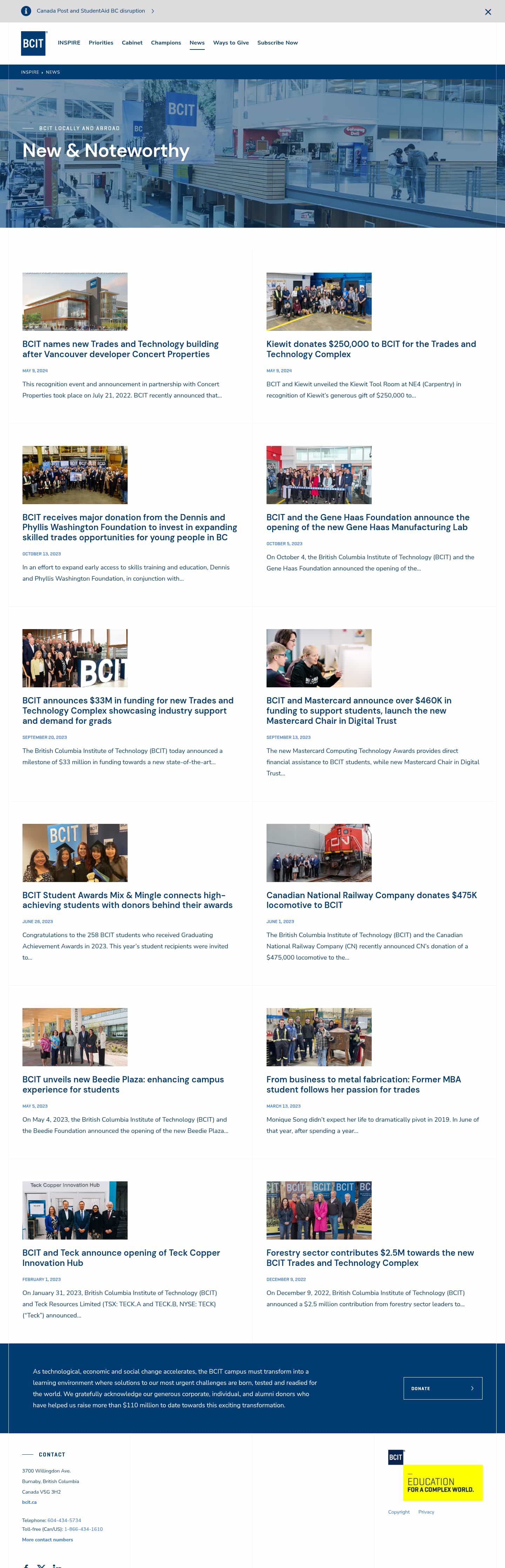Tap the INSPIRE breadcrumb link
The height and width of the screenshot is (1568, 505).
(30, 72)
